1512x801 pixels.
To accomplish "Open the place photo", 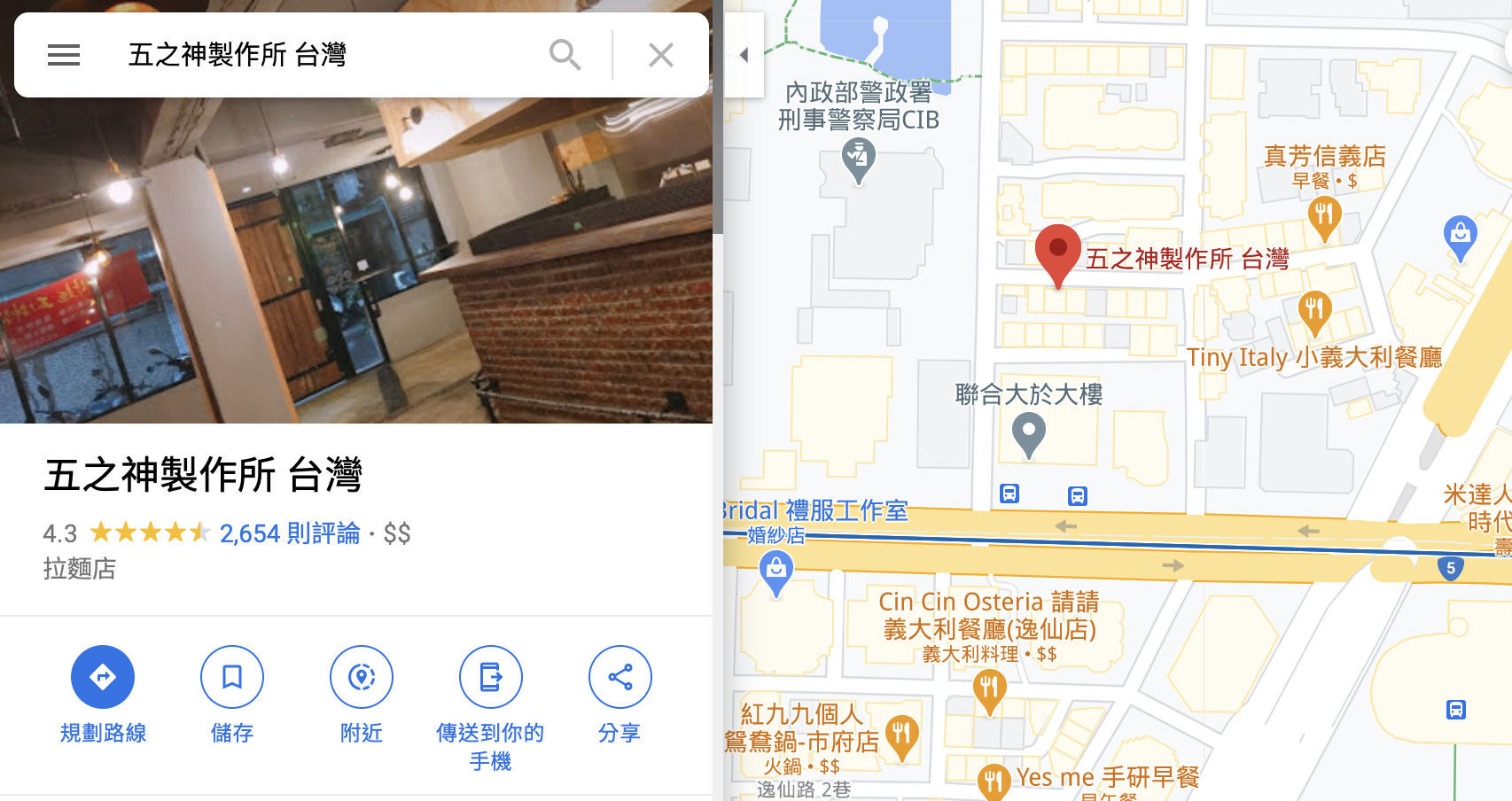I will [x=356, y=257].
